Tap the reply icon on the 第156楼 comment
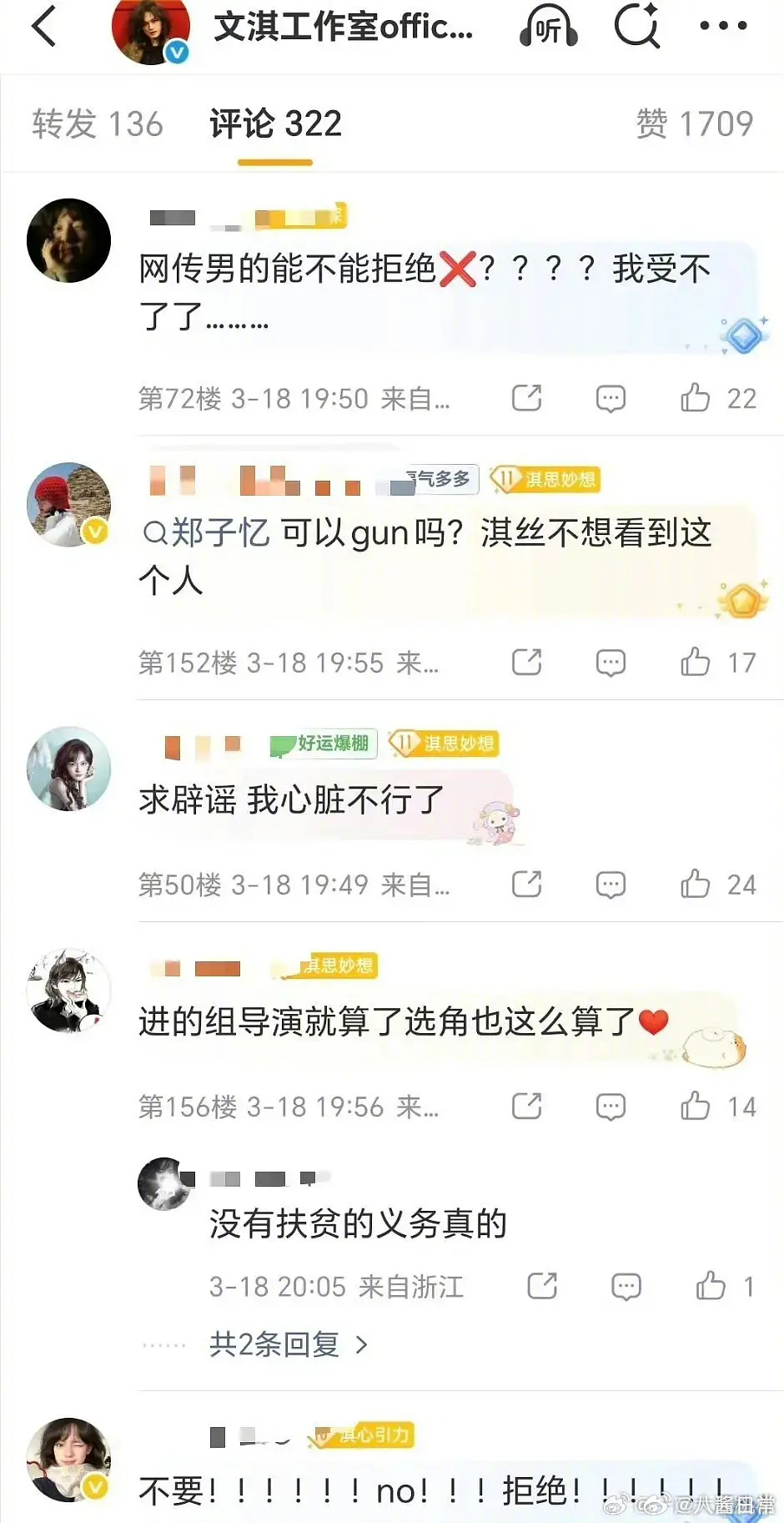This screenshot has height=1523, width=784. [x=611, y=1106]
